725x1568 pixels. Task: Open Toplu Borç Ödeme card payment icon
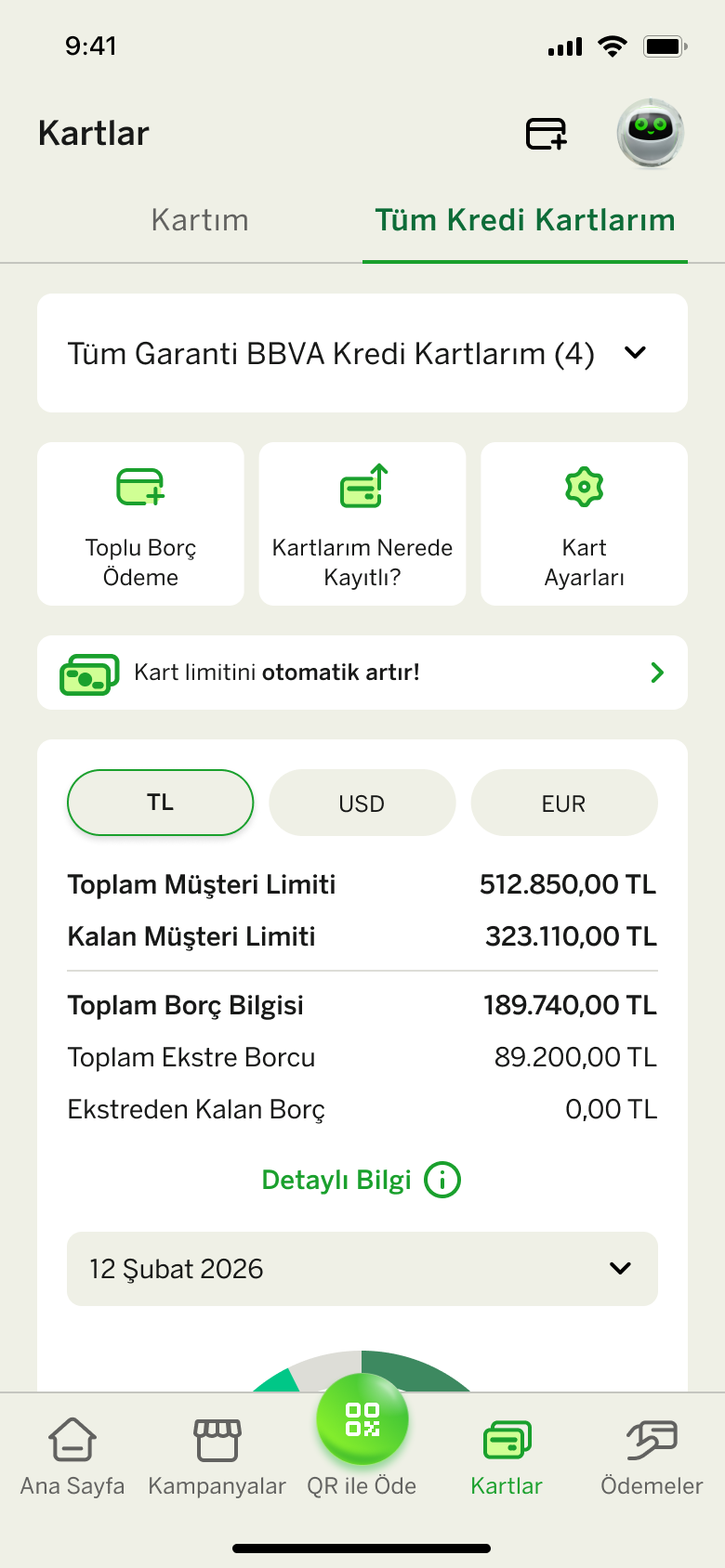click(139, 485)
